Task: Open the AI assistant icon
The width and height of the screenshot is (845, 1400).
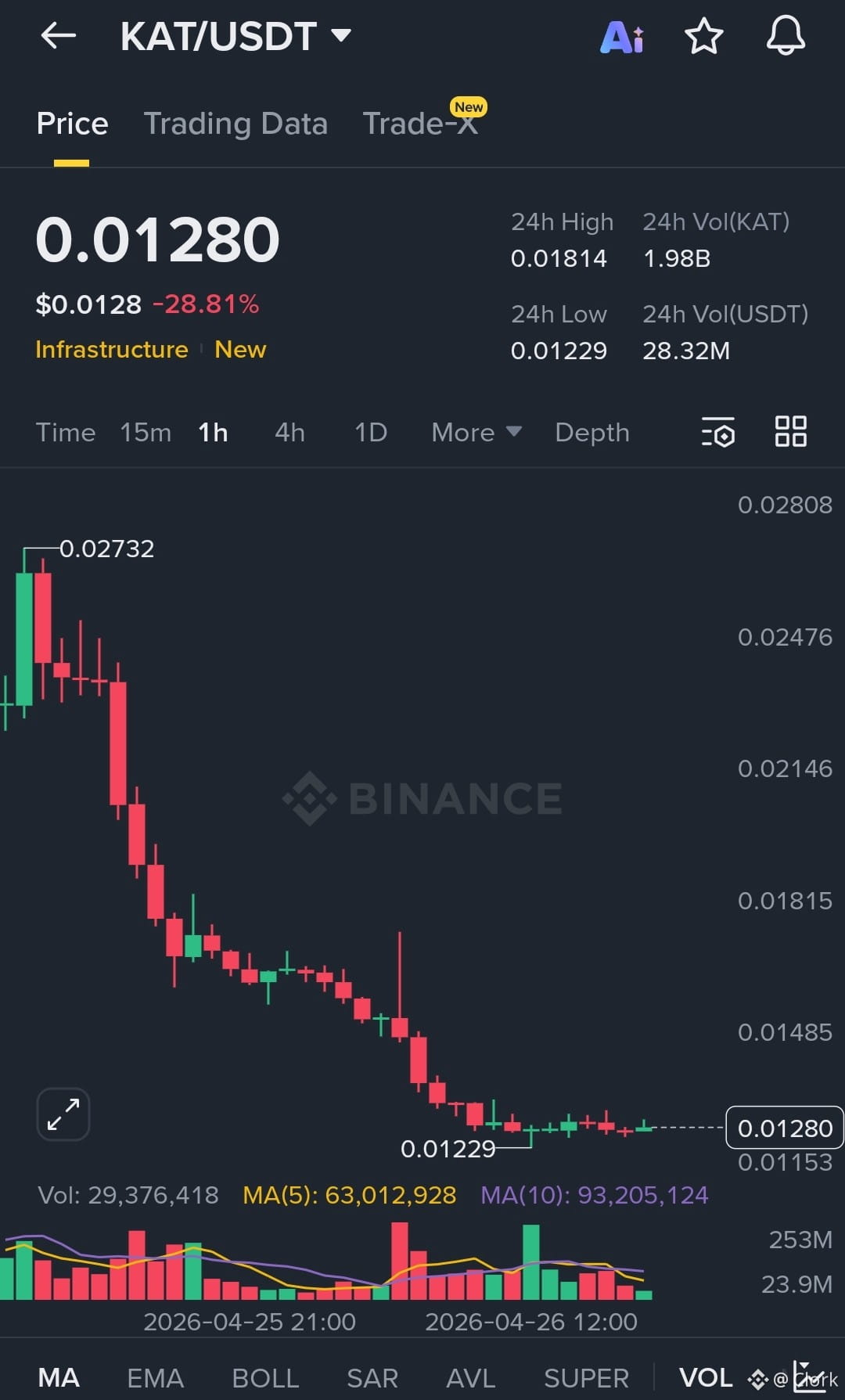Action: pyautogui.click(x=622, y=36)
